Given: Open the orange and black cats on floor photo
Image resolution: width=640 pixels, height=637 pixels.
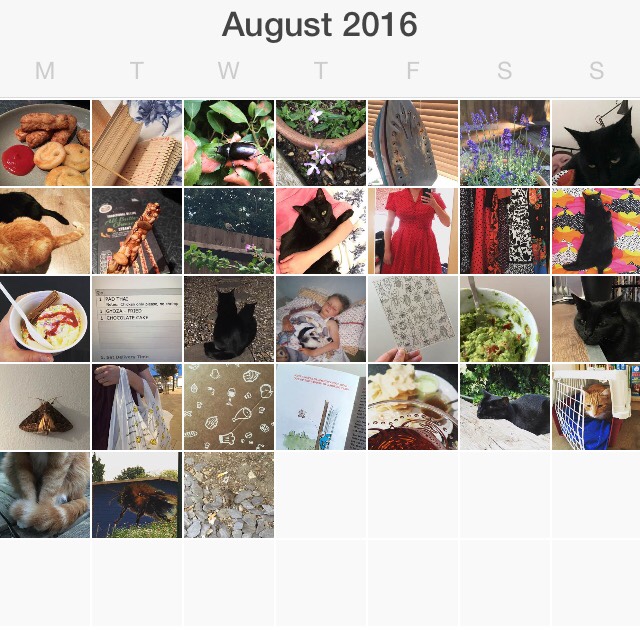Looking at the screenshot, I should (x=44, y=231).
